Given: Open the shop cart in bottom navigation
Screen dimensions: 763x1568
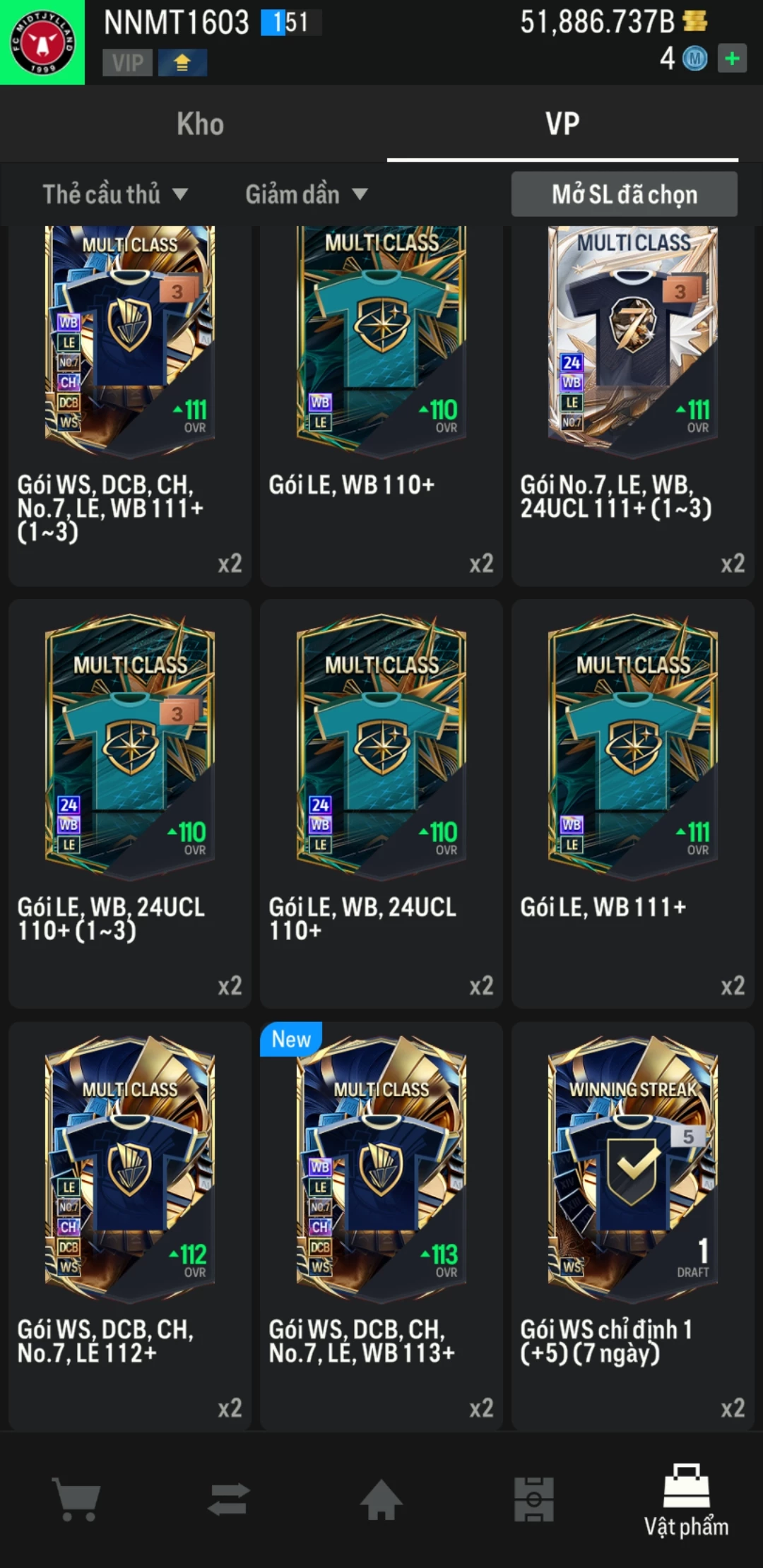Looking at the screenshot, I should 76,1499.
